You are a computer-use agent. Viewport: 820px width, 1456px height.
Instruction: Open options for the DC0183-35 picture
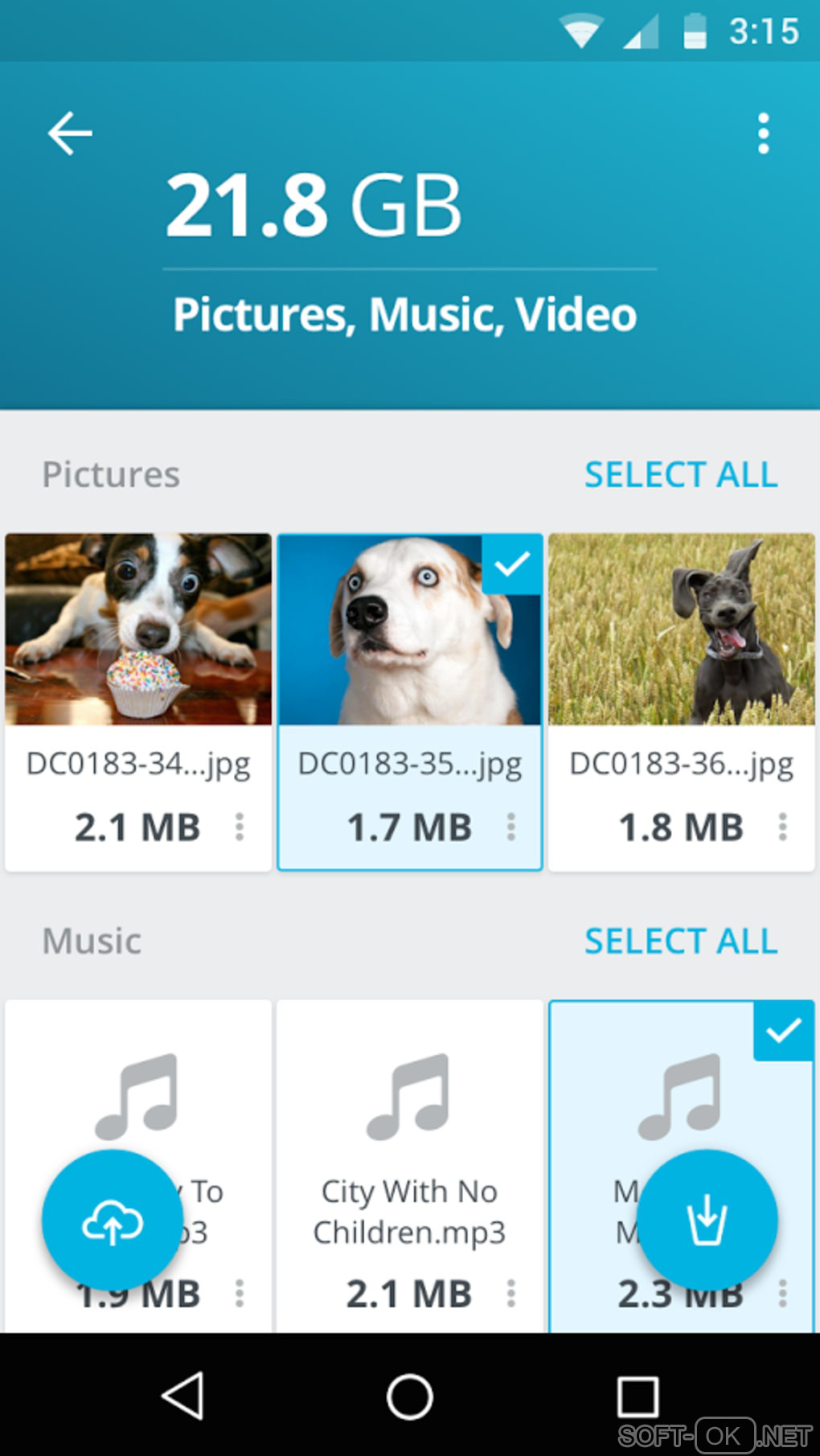click(x=511, y=827)
